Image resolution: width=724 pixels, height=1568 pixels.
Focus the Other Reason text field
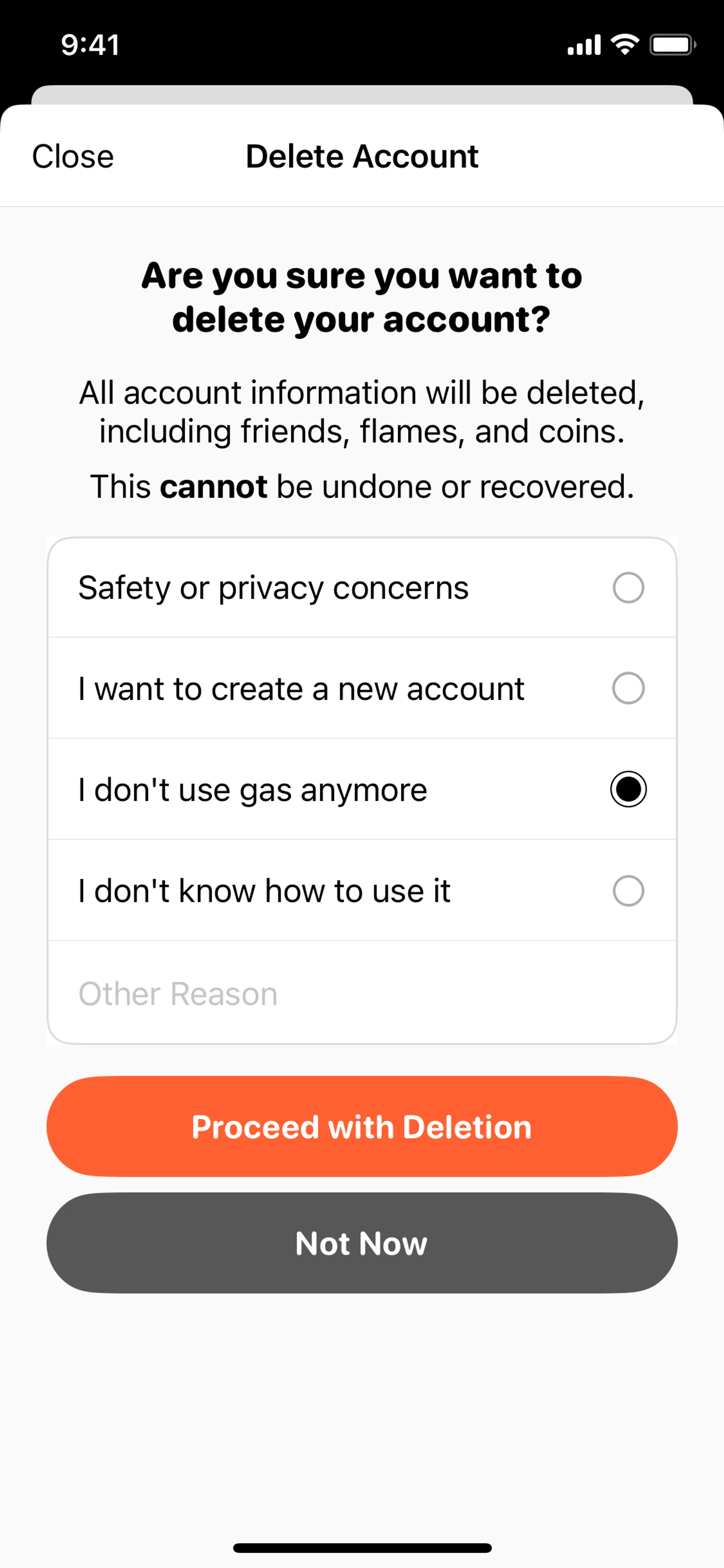pos(361,994)
